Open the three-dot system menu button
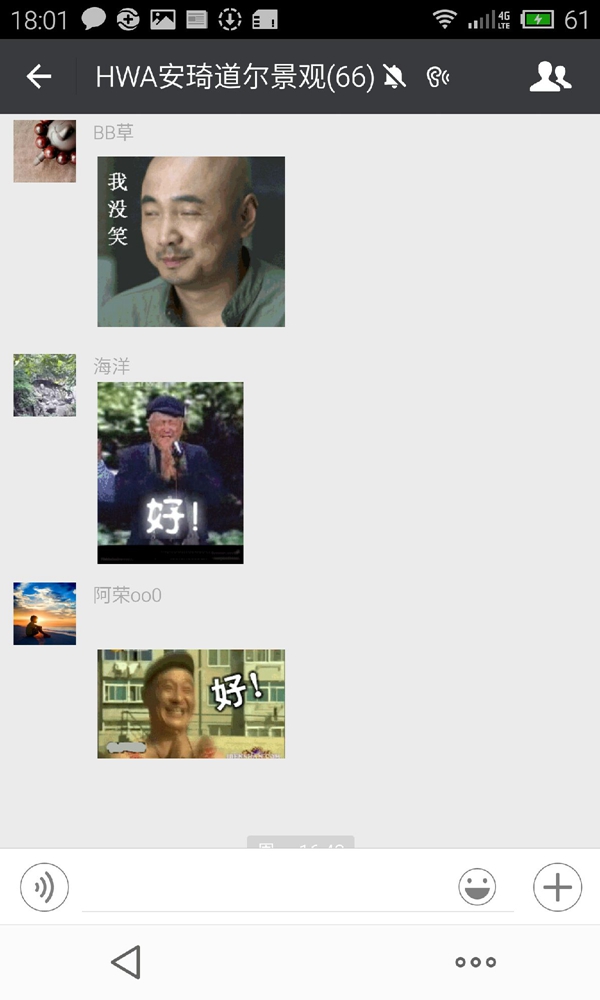The width and height of the screenshot is (600, 1000). [476, 962]
